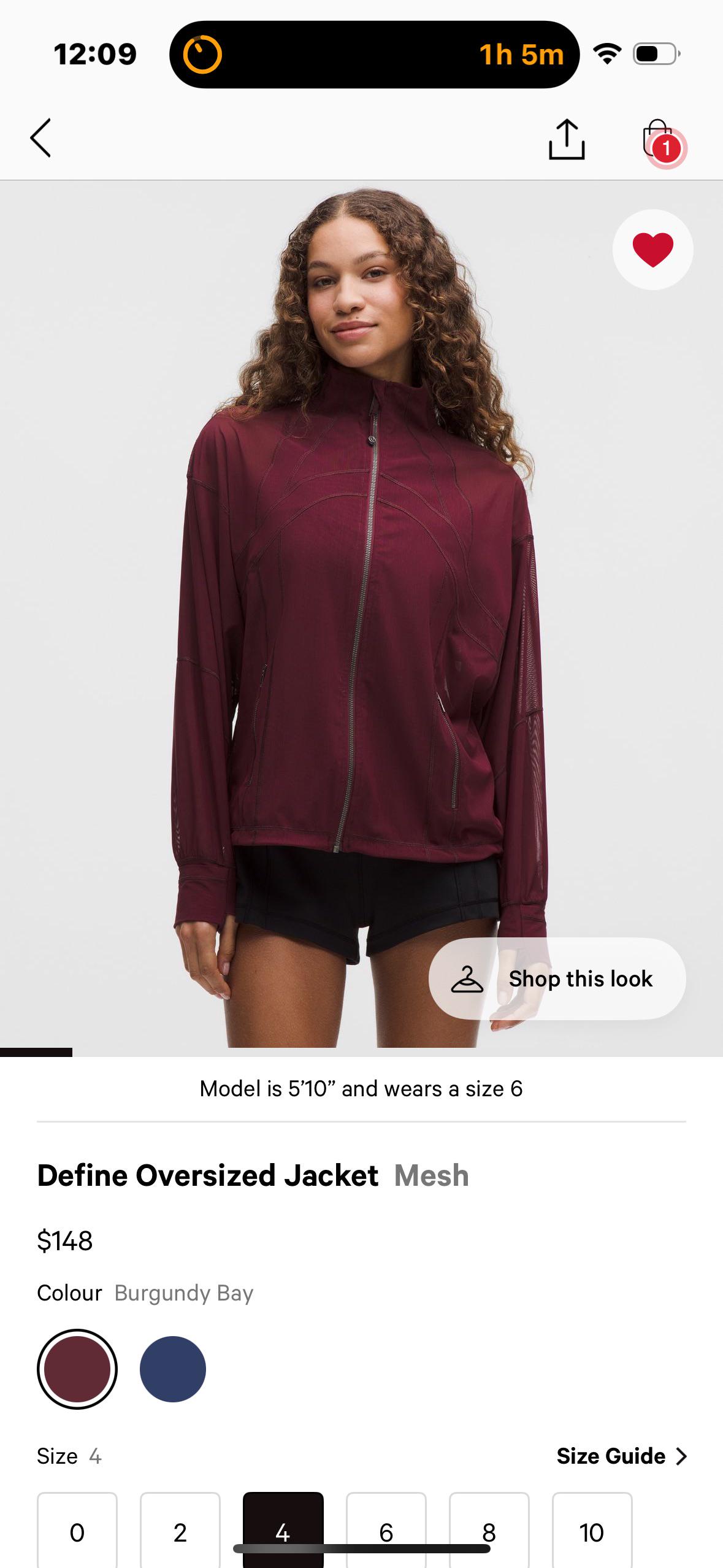Share this jacket

coord(566,139)
